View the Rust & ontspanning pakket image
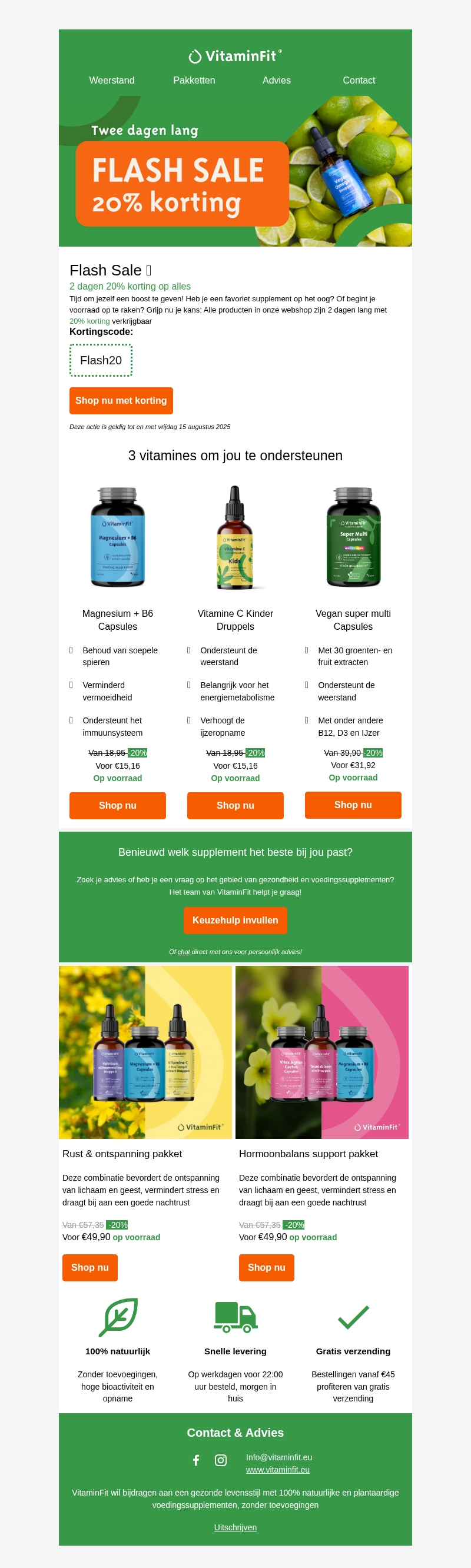This screenshot has width=471, height=1568. [145, 1052]
